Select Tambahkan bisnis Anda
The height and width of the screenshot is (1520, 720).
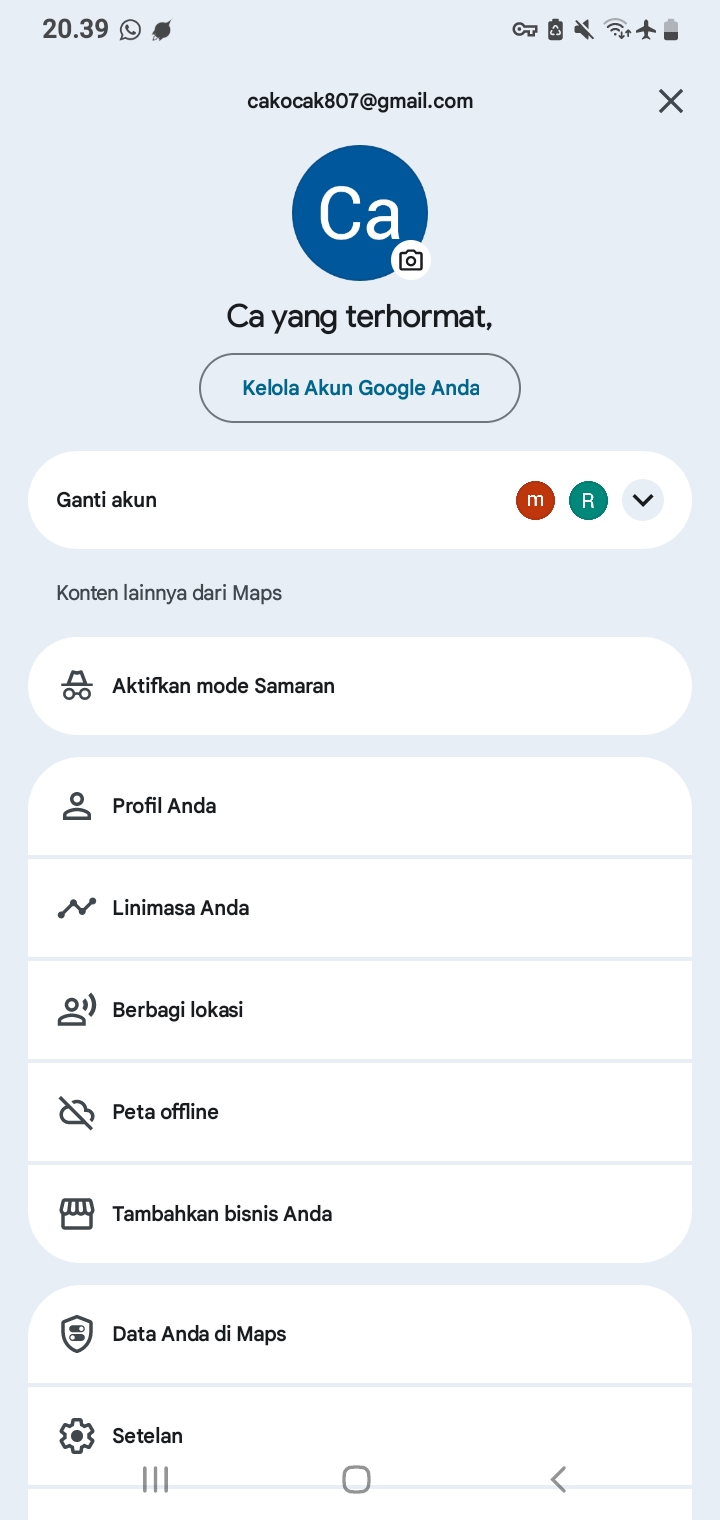360,1214
